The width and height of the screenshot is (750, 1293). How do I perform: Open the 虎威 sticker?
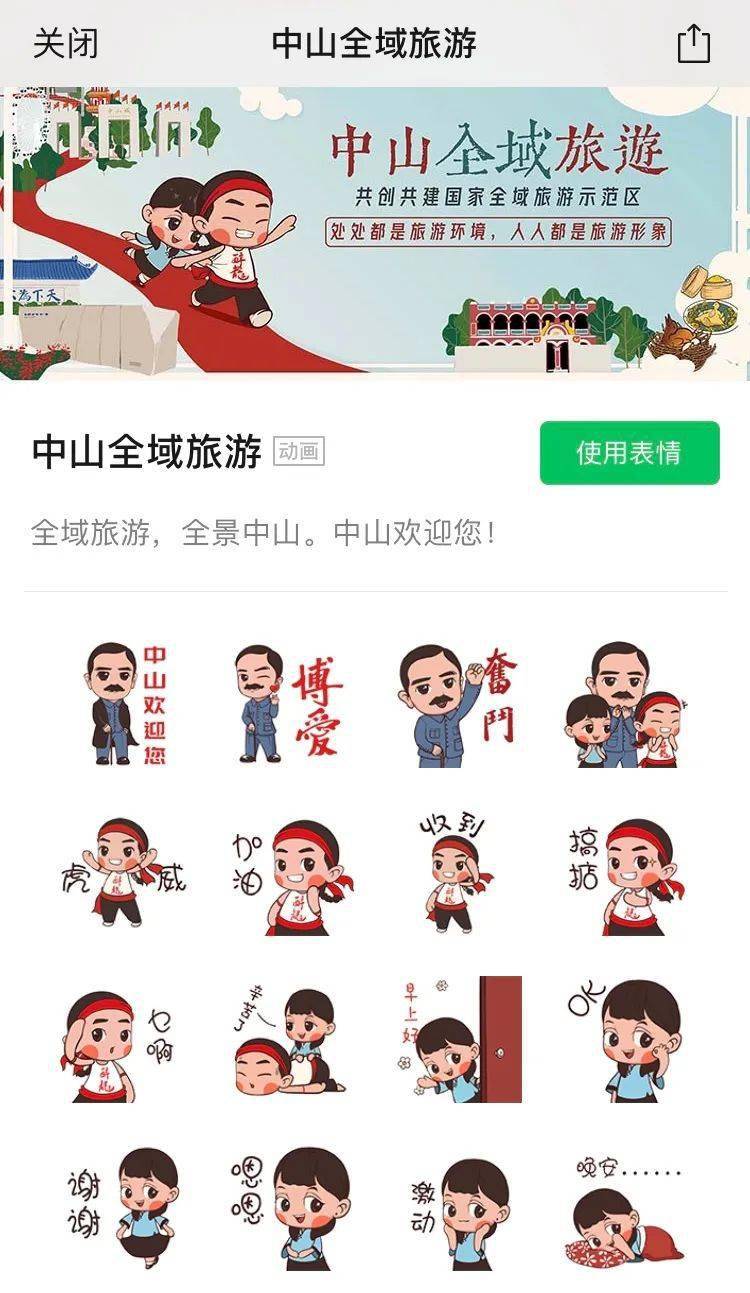(122, 872)
